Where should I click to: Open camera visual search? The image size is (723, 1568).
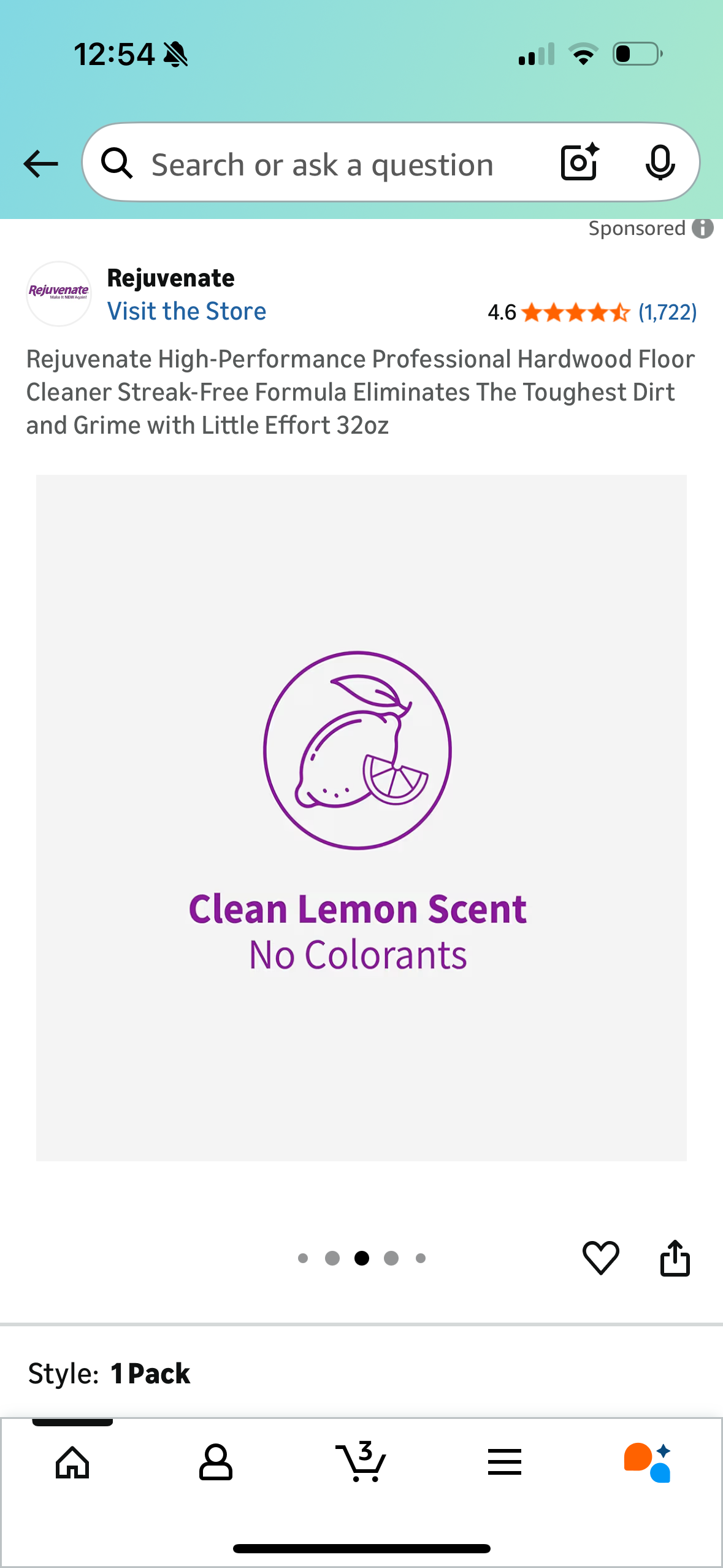click(580, 163)
